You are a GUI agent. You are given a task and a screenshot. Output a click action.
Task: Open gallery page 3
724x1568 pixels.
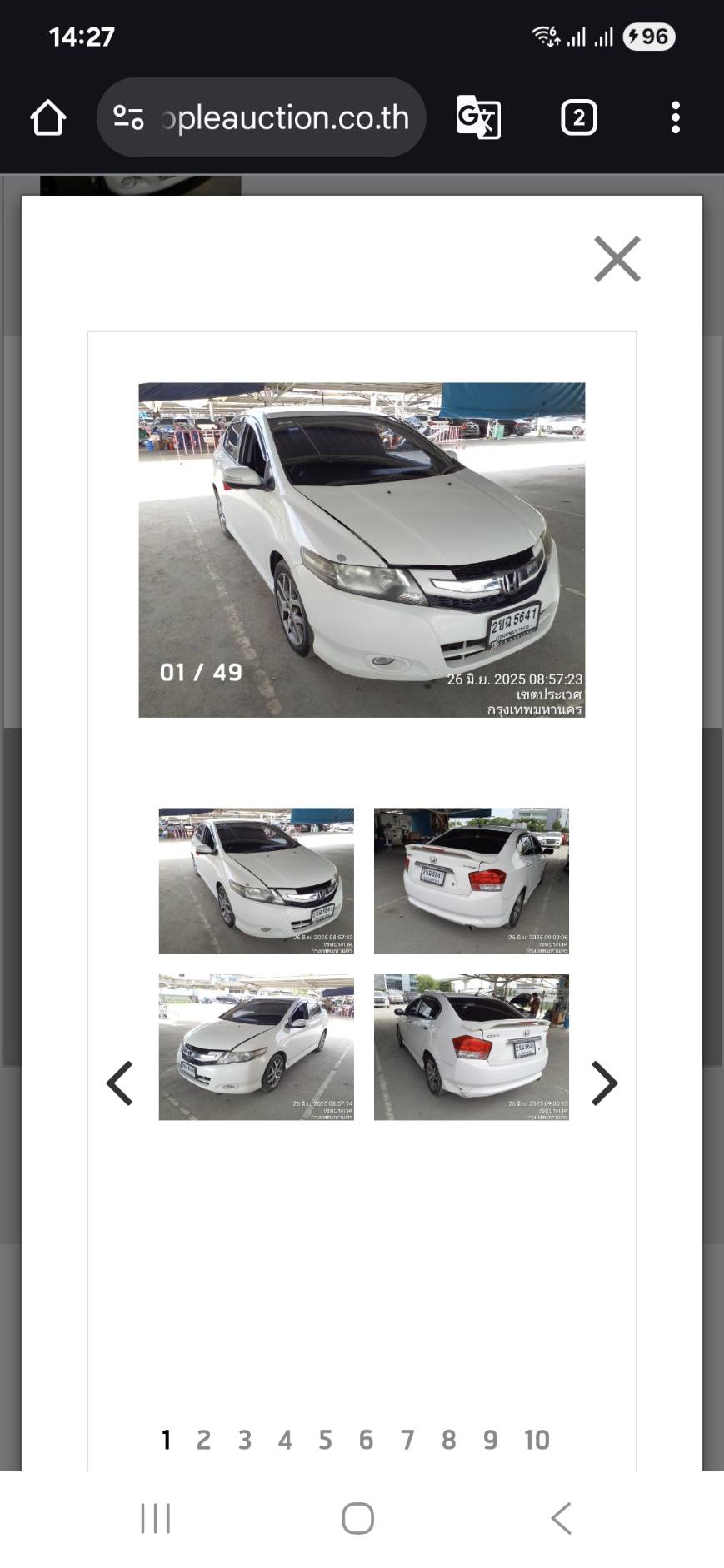[244, 1440]
